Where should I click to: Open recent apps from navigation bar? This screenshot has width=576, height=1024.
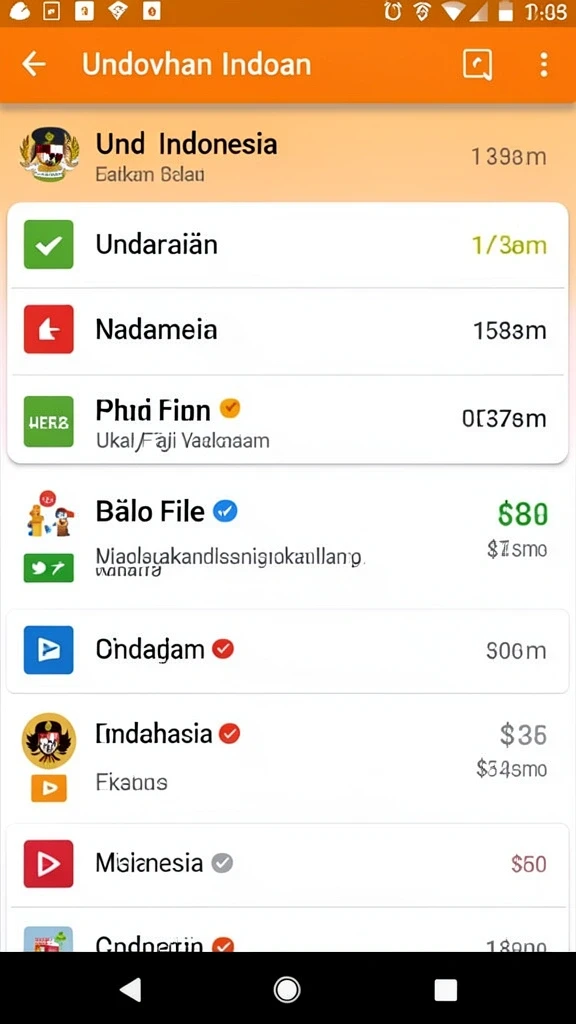[445, 990]
